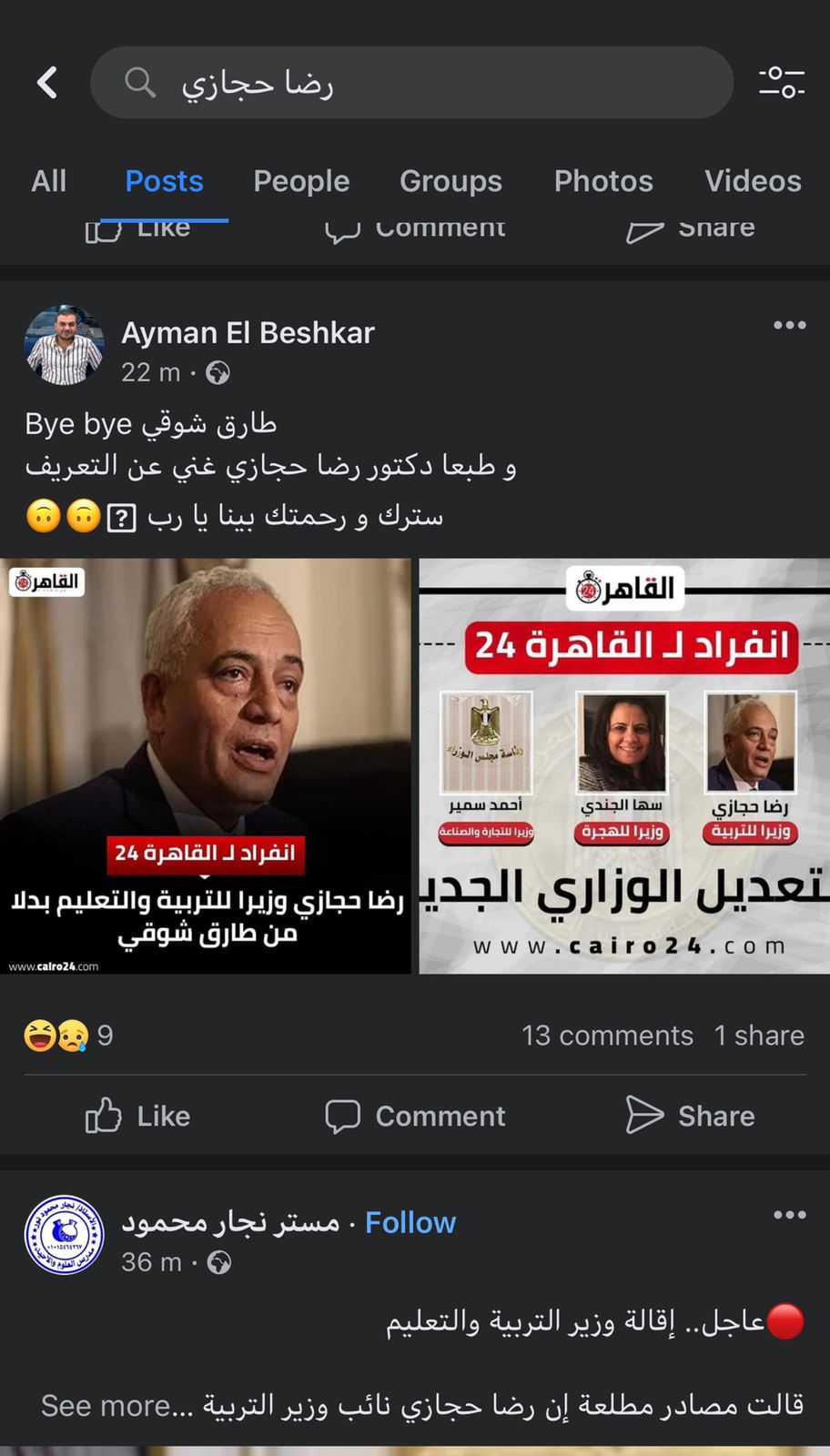Share Ayman El Beshkar's post
This screenshot has width=830, height=1456.
[x=691, y=1116]
